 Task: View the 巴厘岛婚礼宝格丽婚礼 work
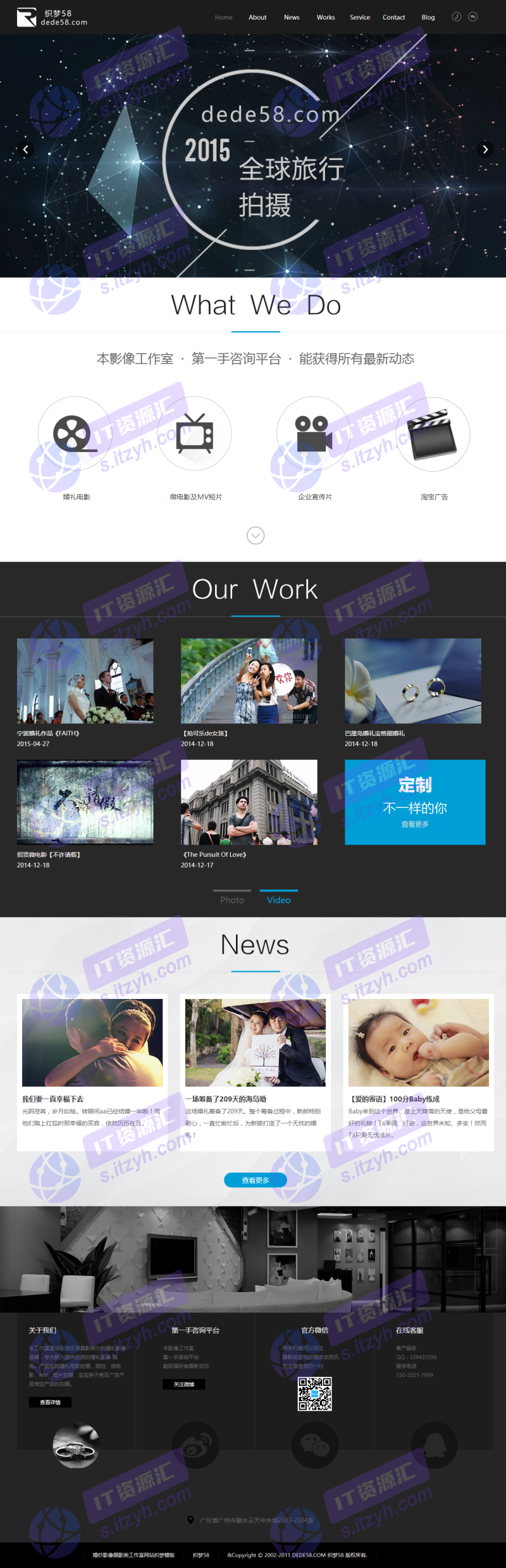click(x=412, y=681)
